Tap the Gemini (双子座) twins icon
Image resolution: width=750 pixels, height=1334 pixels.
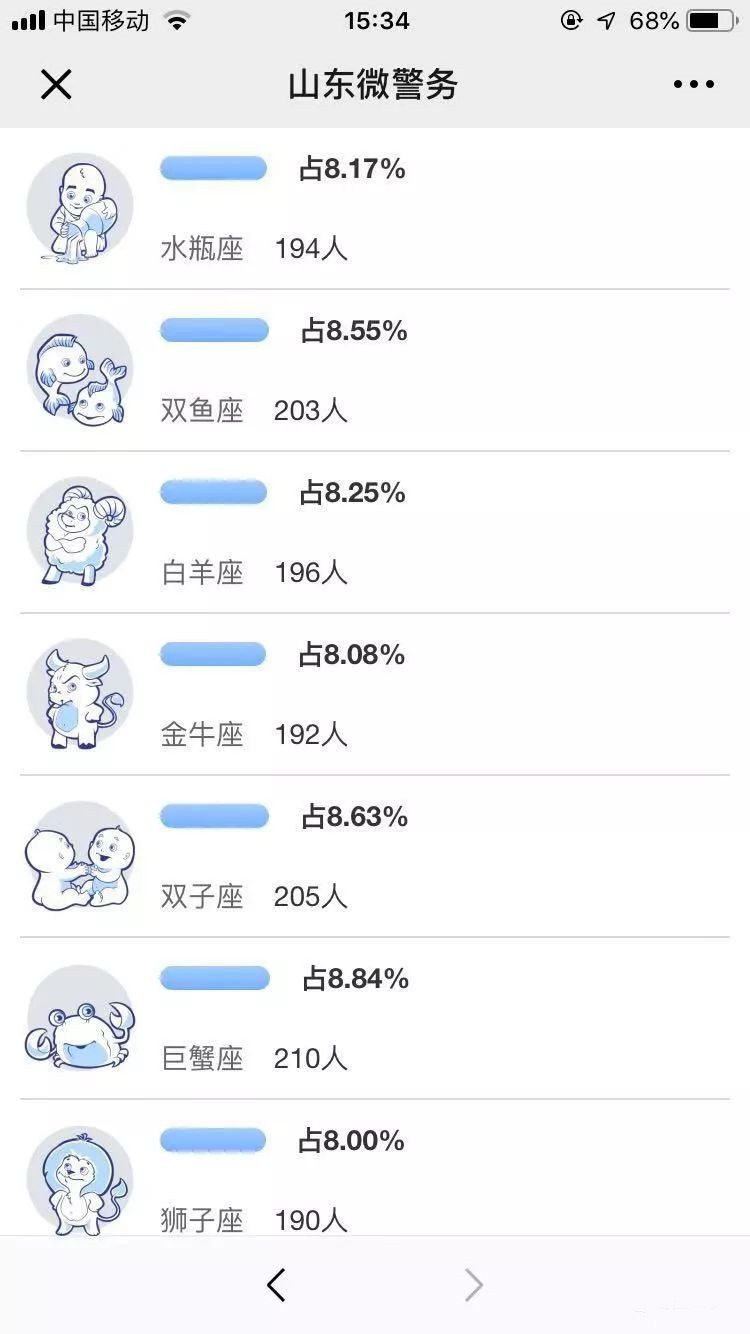pyautogui.click(x=80, y=855)
